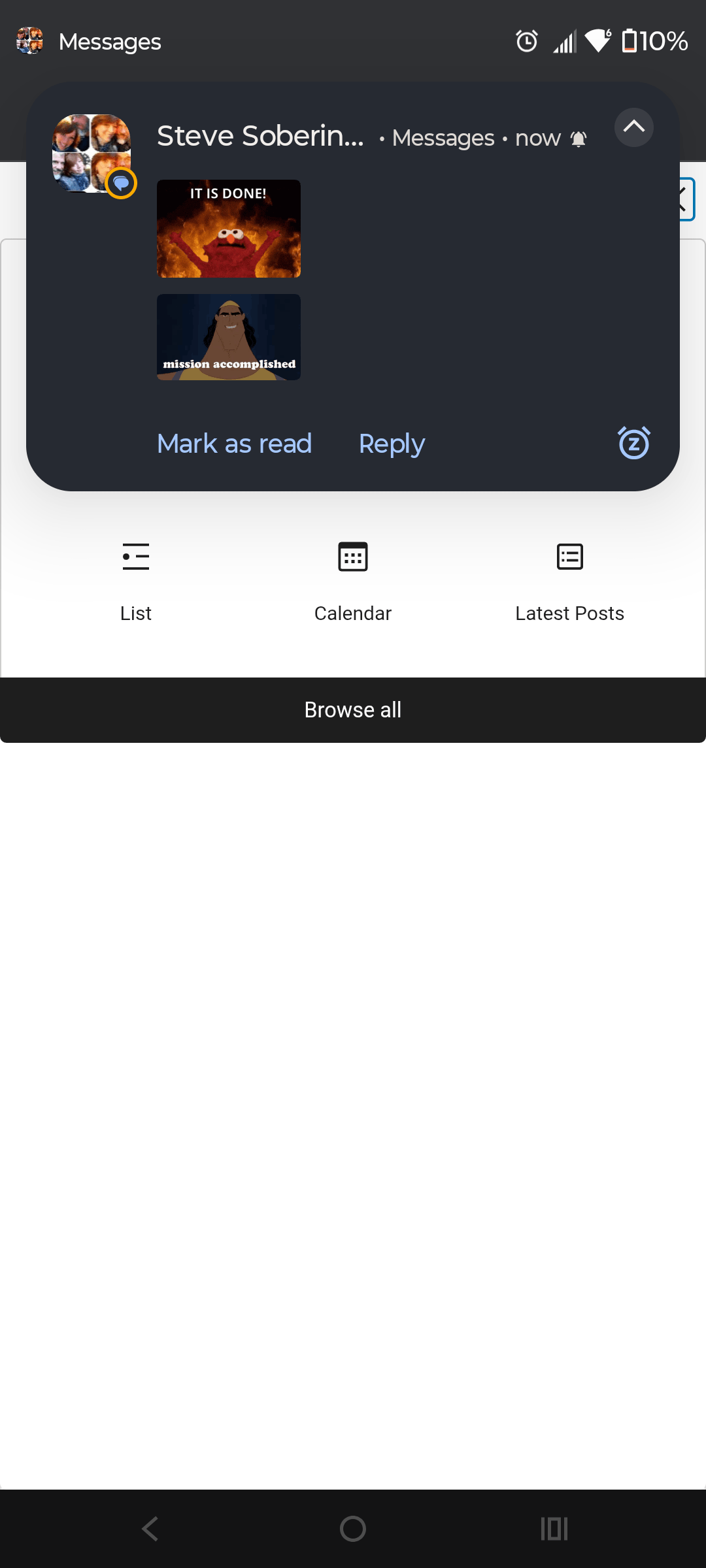The image size is (706, 1568).
Task: Return to the home screen
Action: coord(353,1529)
